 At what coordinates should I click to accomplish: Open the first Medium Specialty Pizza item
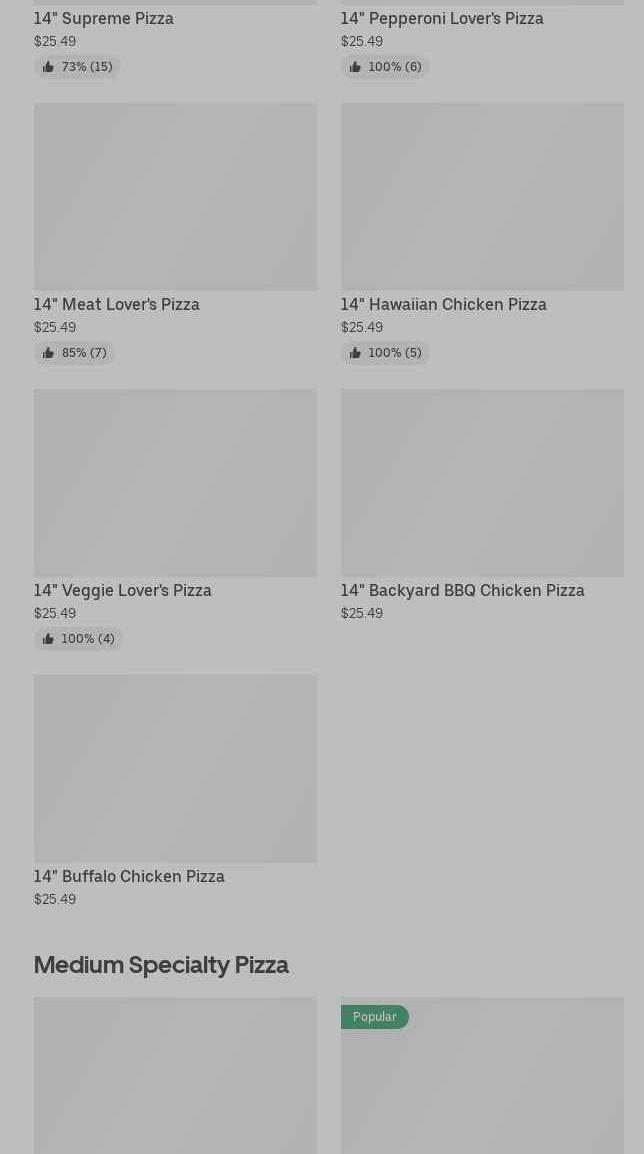(175, 1075)
